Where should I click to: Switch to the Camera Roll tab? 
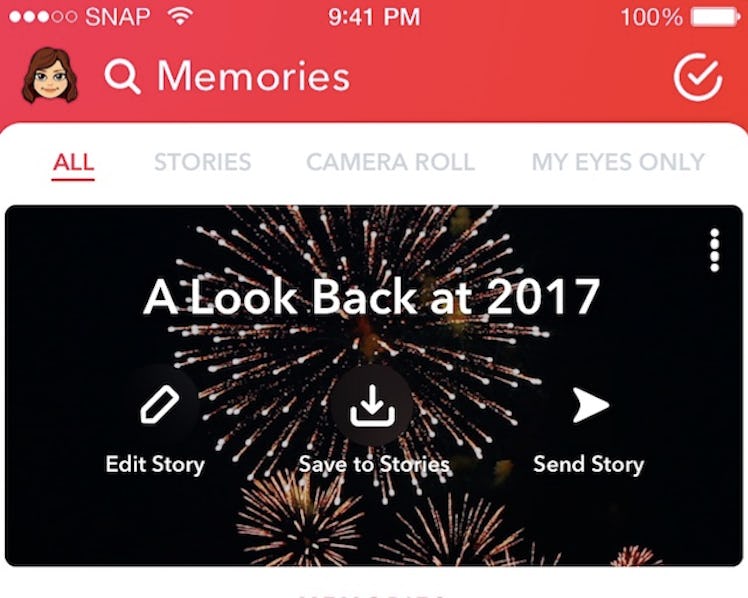pos(390,162)
